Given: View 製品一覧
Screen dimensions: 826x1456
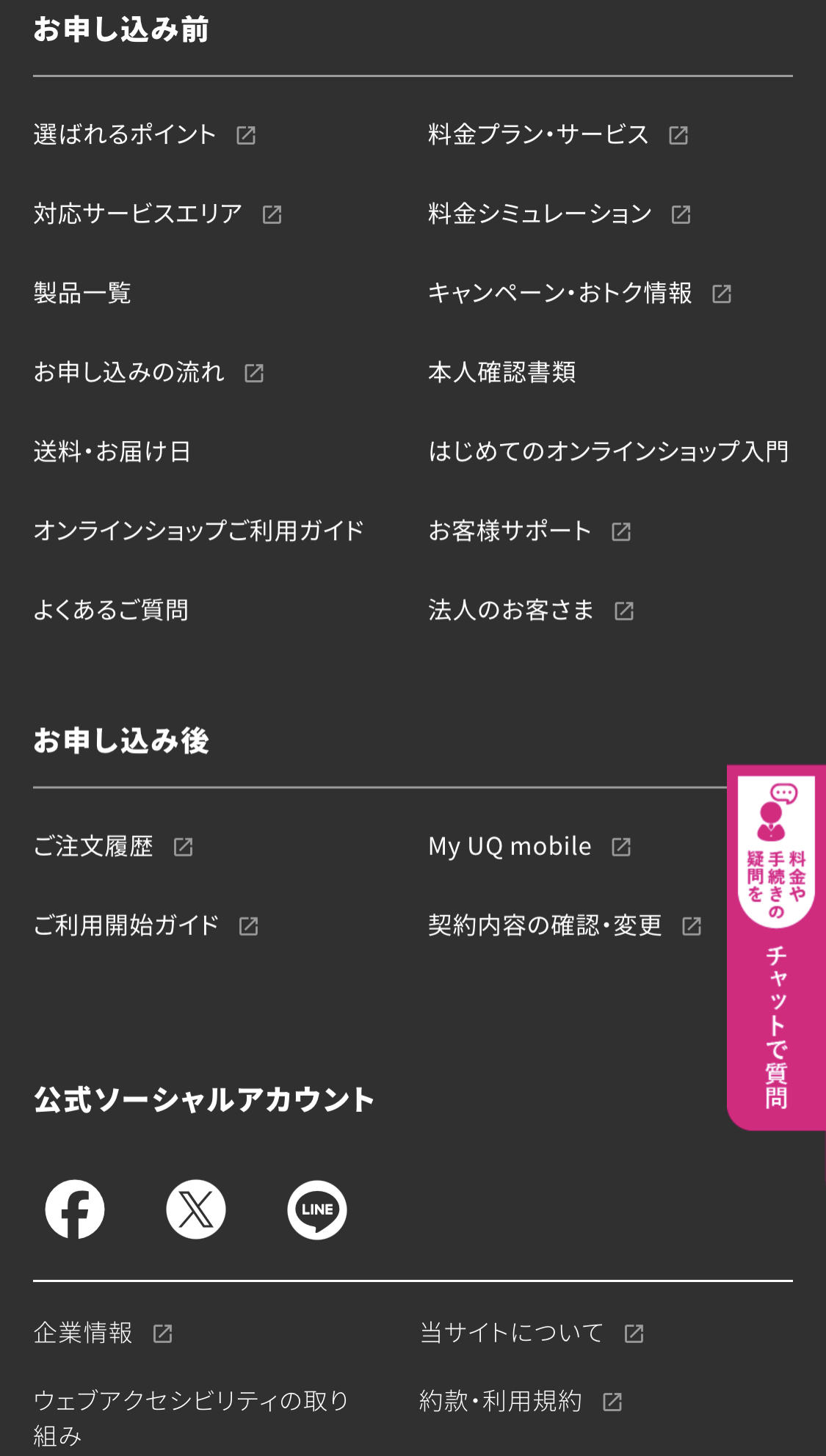Looking at the screenshot, I should pos(82,294).
